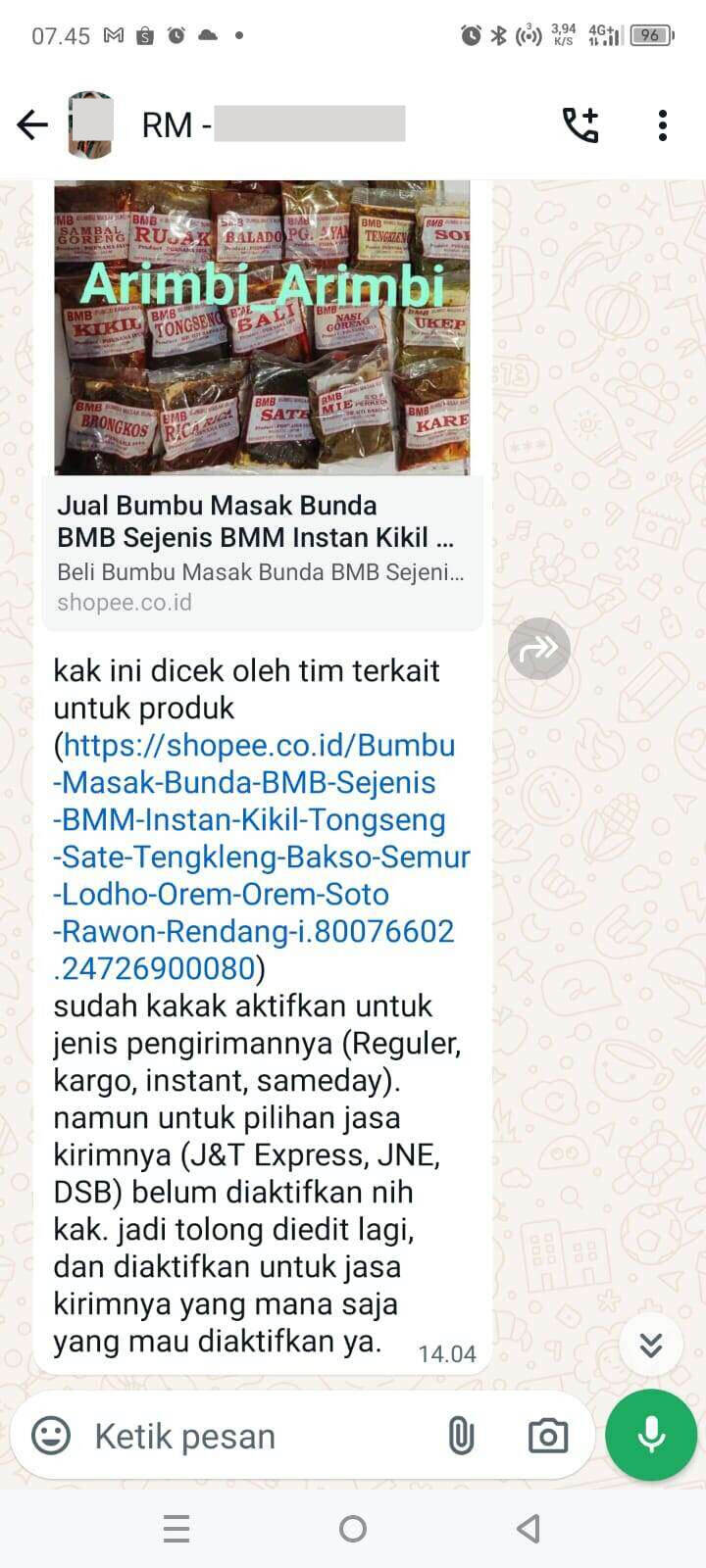Start a call with the add-call icon
Viewport: 706px width, 1568px height.
580,124
